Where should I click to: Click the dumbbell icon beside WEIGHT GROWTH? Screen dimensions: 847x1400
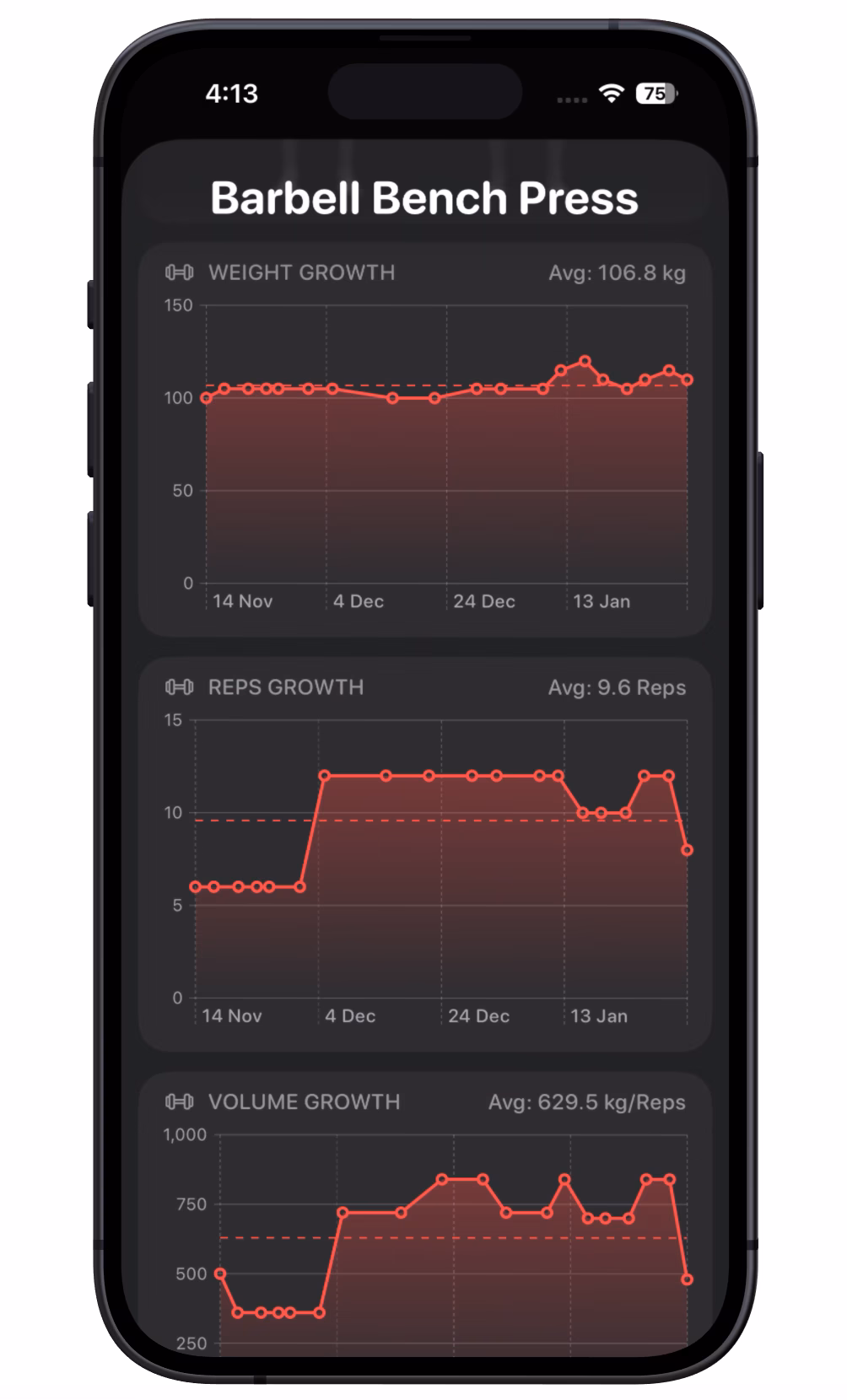[178, 272]
